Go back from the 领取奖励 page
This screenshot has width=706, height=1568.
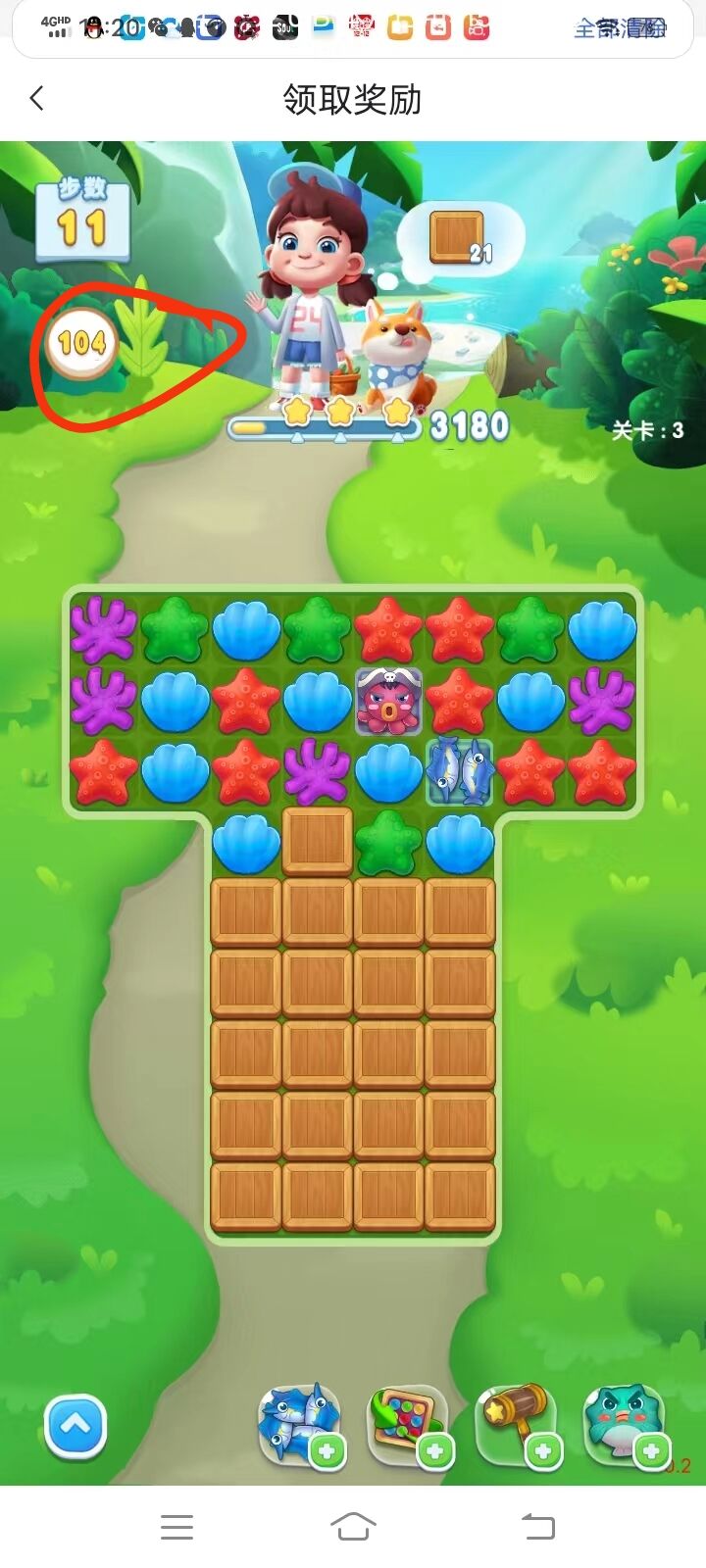click(37, 98)
